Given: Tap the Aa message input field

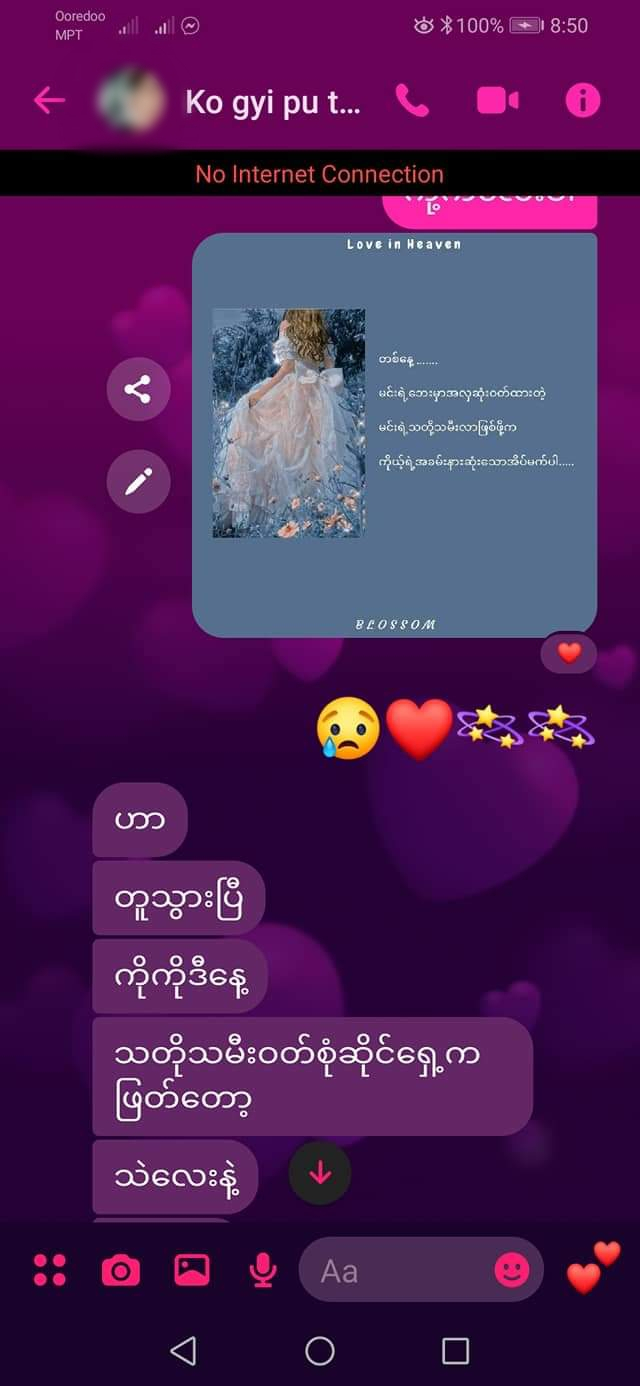Looking at the screenshot, I should [x=400, y=1271].
